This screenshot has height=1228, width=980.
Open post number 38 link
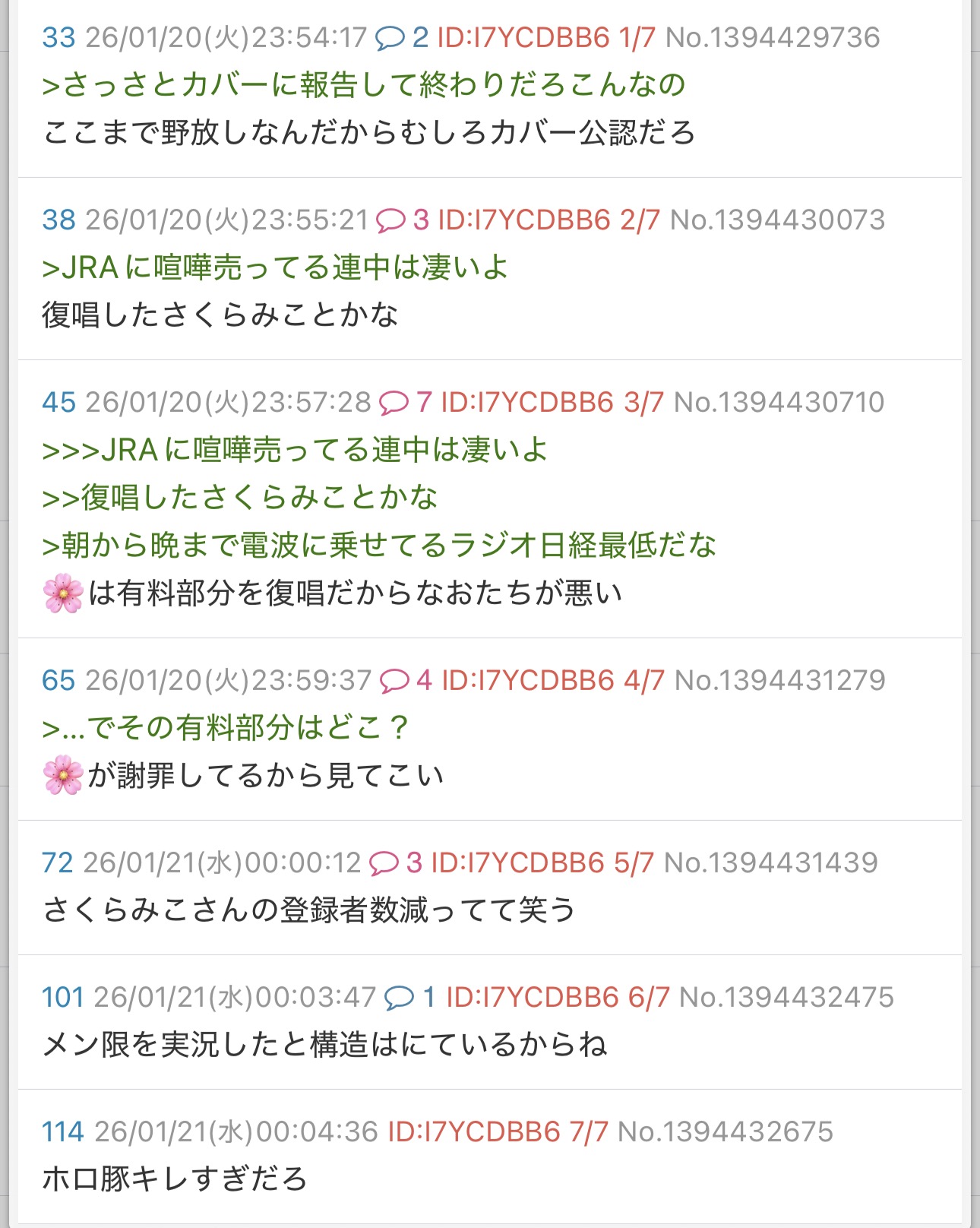pos(58,220)
